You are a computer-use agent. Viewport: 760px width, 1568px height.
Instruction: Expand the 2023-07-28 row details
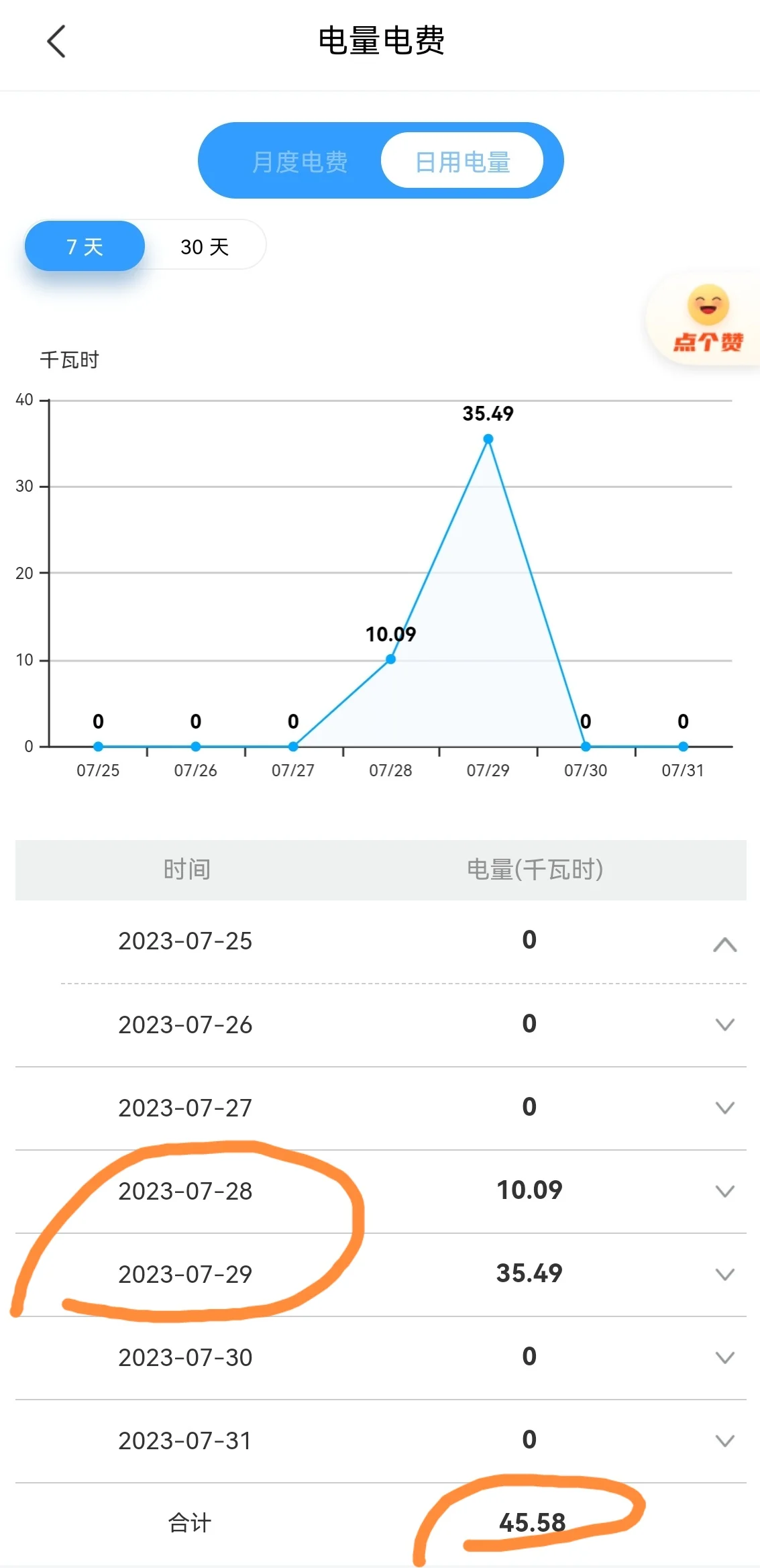(724, 1191)
